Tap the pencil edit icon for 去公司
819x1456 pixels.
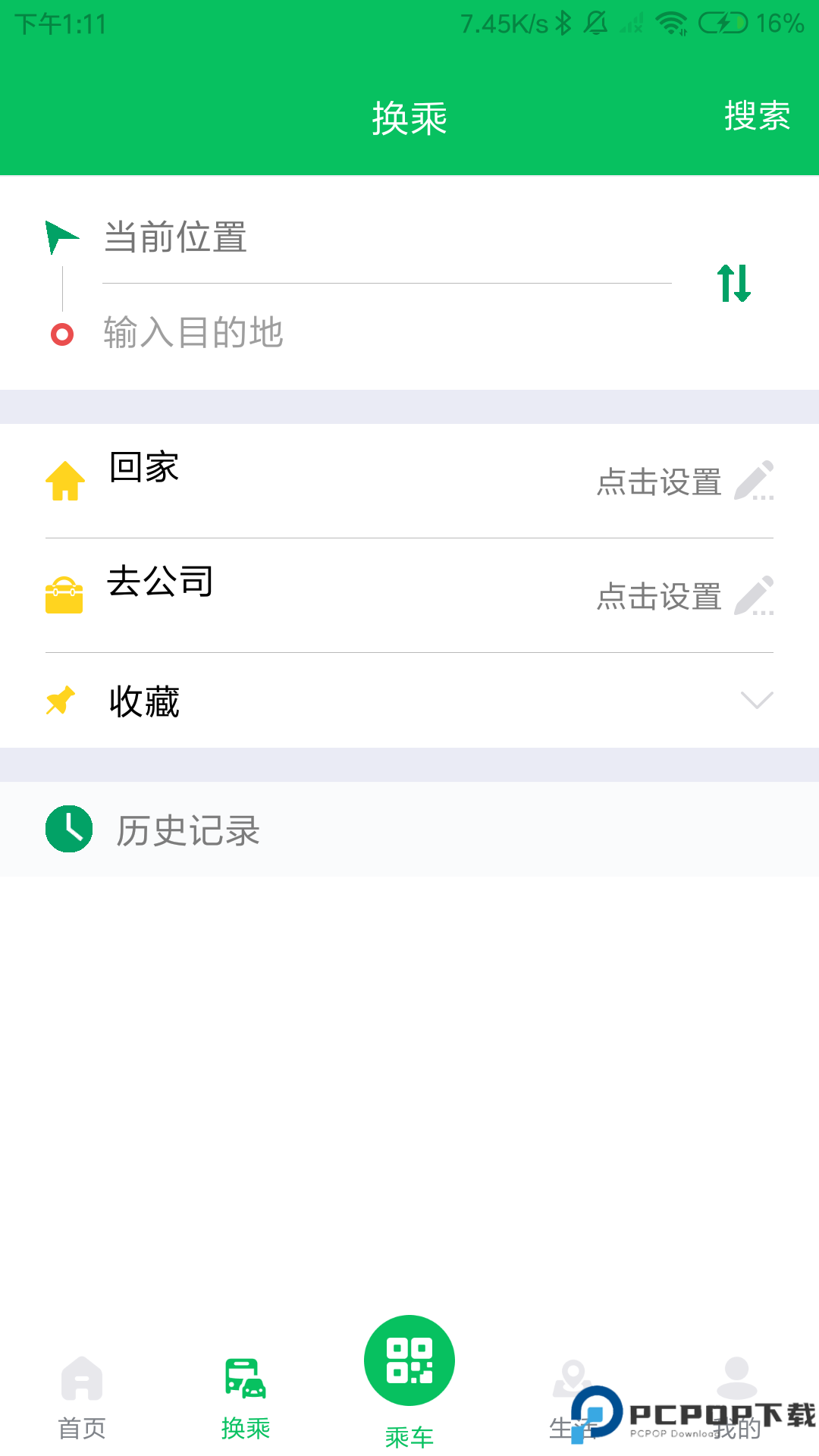[758, 596]
